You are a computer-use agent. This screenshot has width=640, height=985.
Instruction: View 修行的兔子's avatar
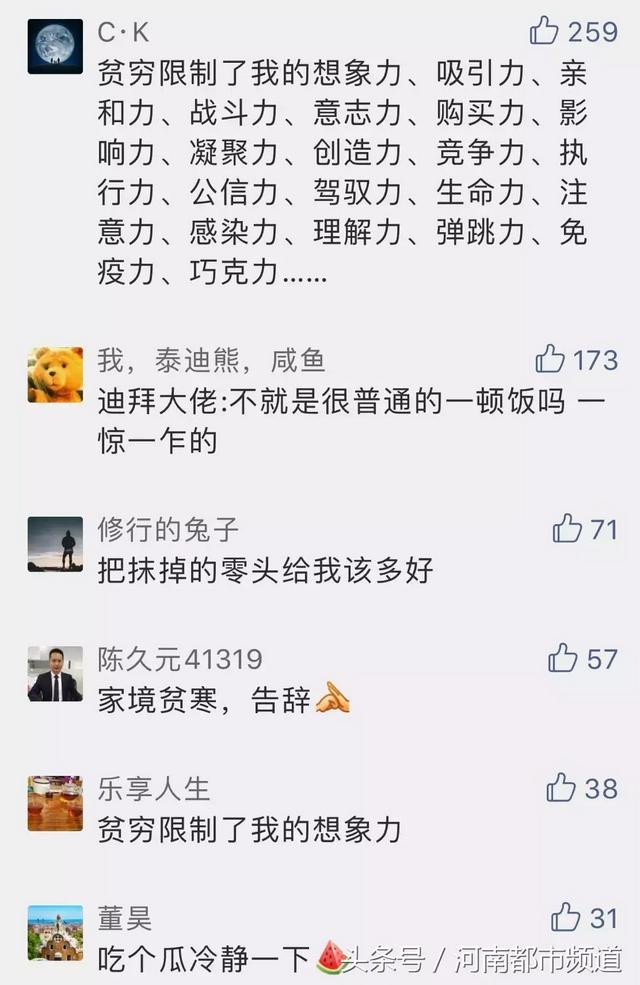(55, 544)
